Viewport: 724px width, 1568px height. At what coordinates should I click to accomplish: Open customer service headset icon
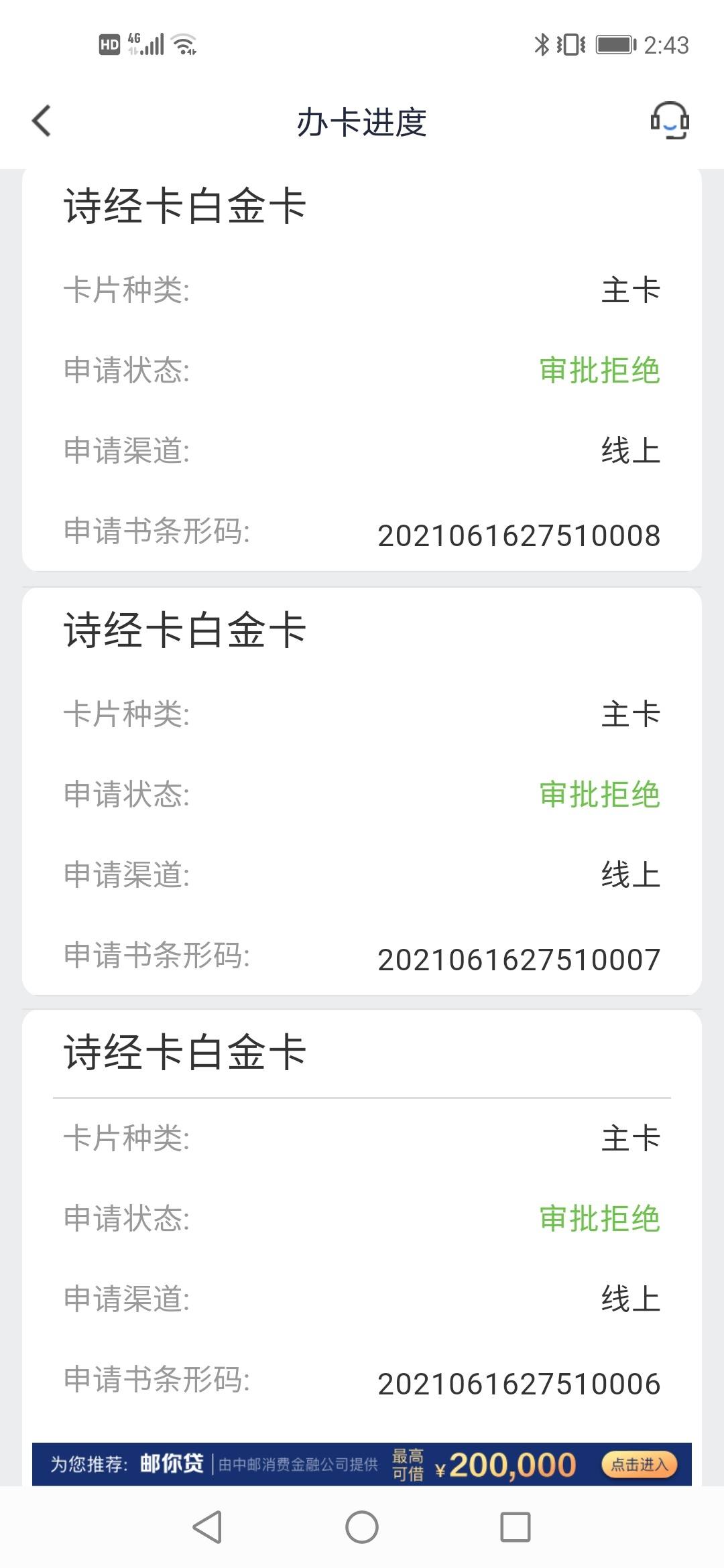pos(670,121)
